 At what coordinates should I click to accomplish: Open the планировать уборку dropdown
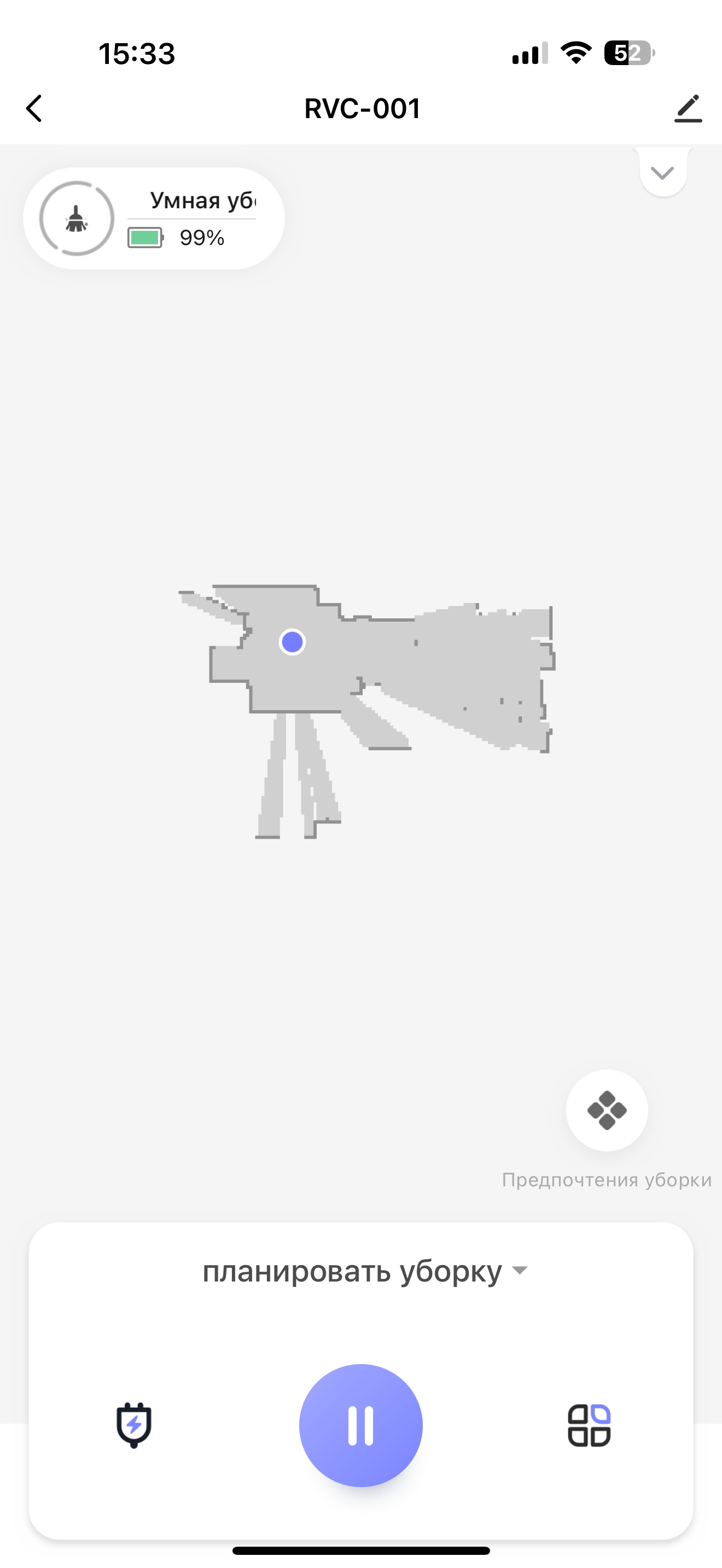(x=363, y=1272)
